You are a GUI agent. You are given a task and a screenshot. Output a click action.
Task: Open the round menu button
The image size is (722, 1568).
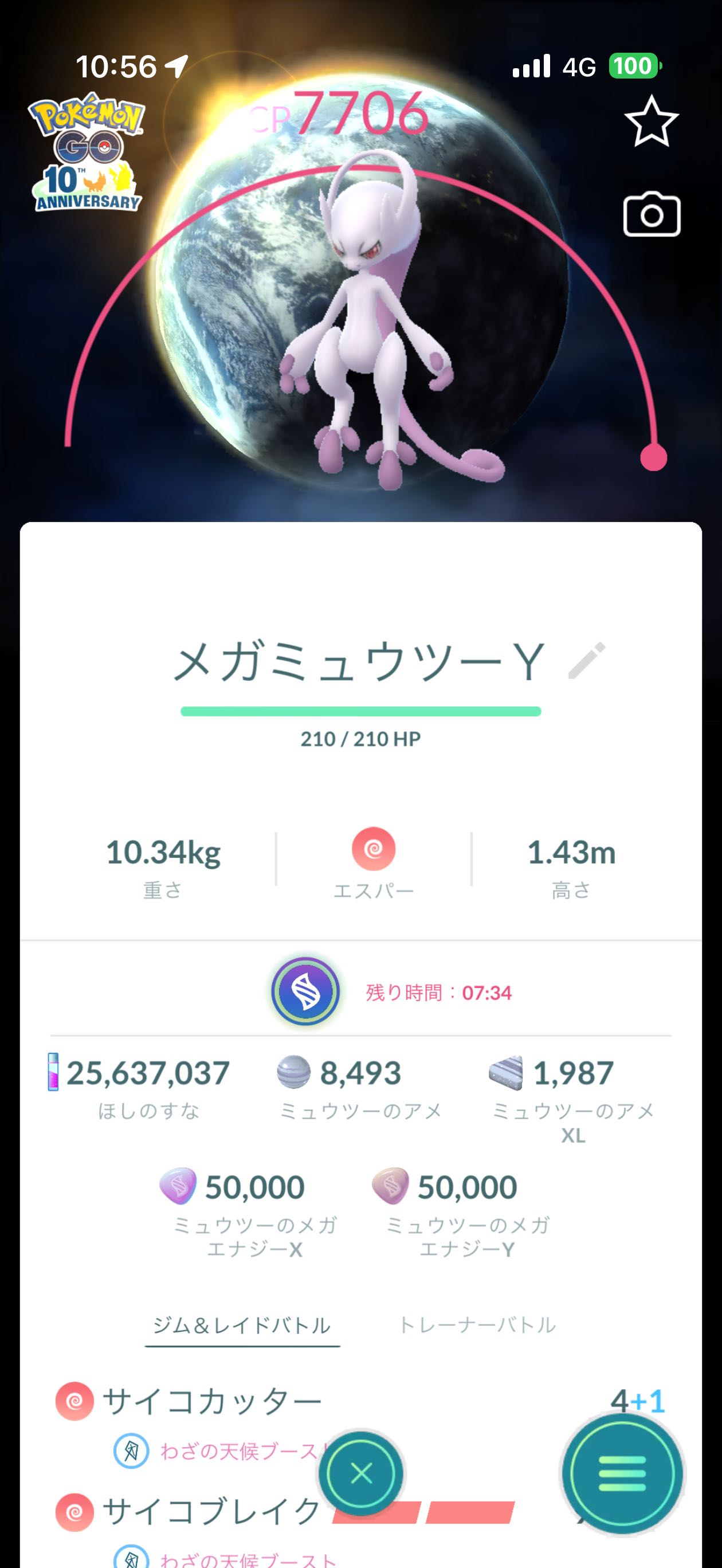[x=622, y=1473]
